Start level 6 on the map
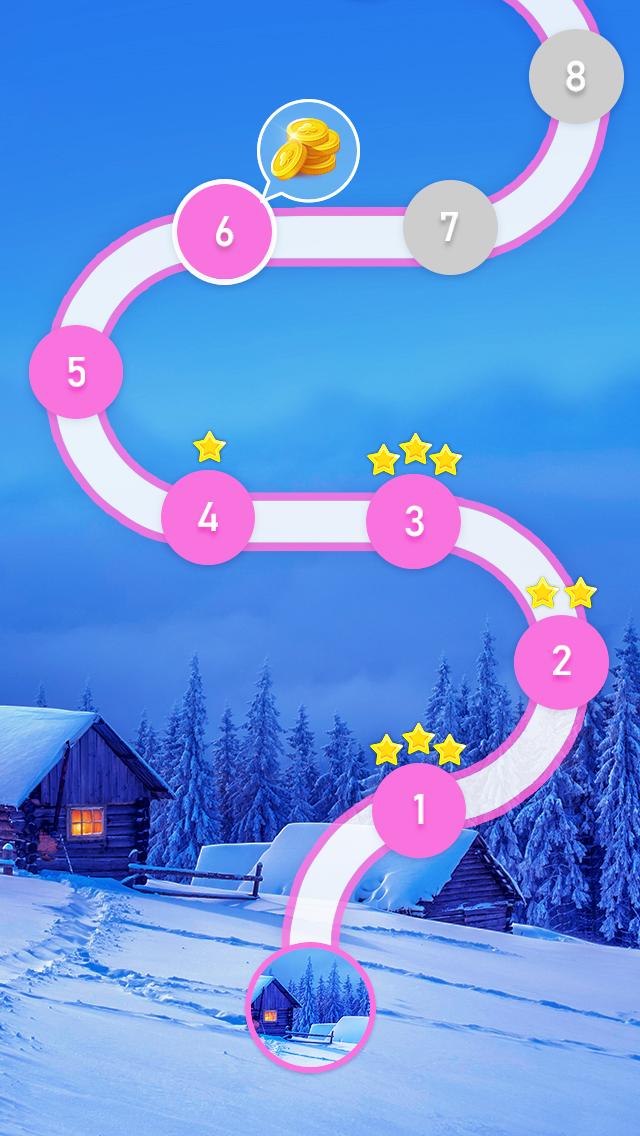Viewport: 640px width, 1136px height. coord(224,231)
